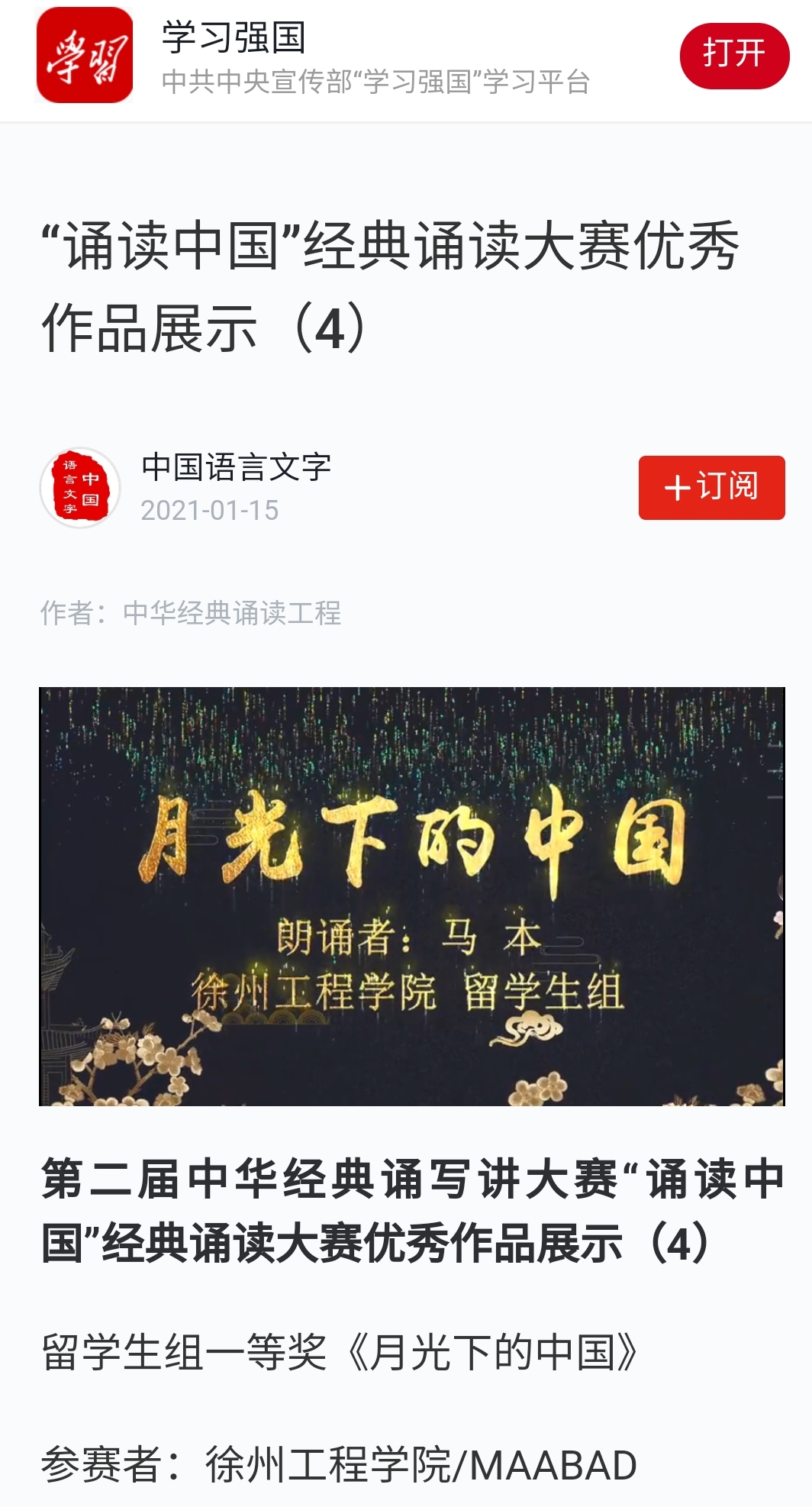The width and height of the screenshot is (812, 1507).
Task: Tap the 打开 button to open the app
Action: click(x=733, y=56)
